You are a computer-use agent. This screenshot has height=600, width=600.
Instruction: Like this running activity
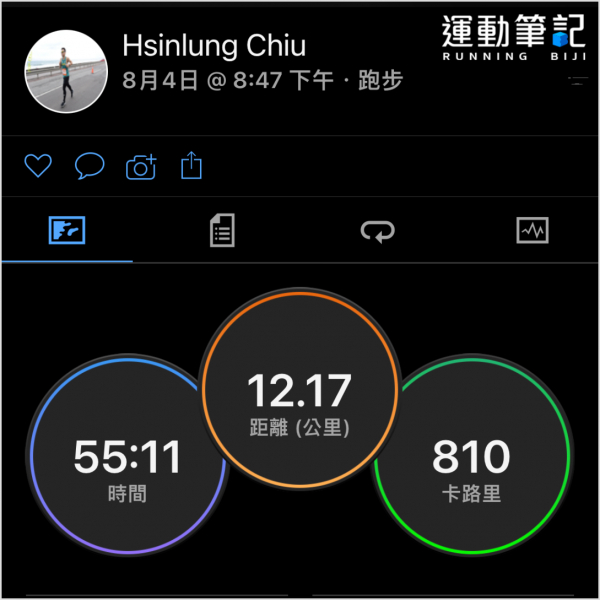click(38, 166)
